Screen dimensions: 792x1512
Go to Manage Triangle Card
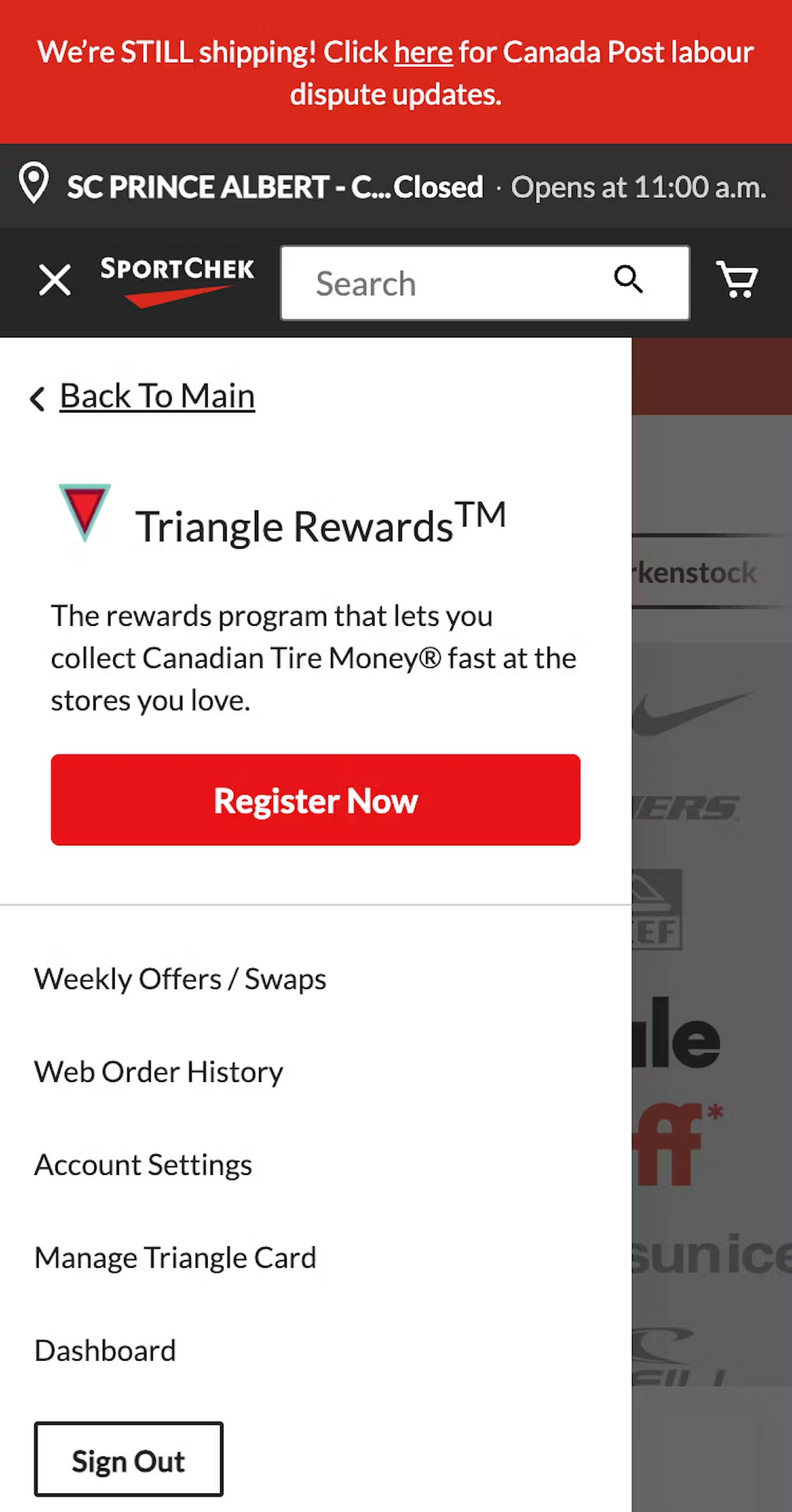coord(175,1258)
